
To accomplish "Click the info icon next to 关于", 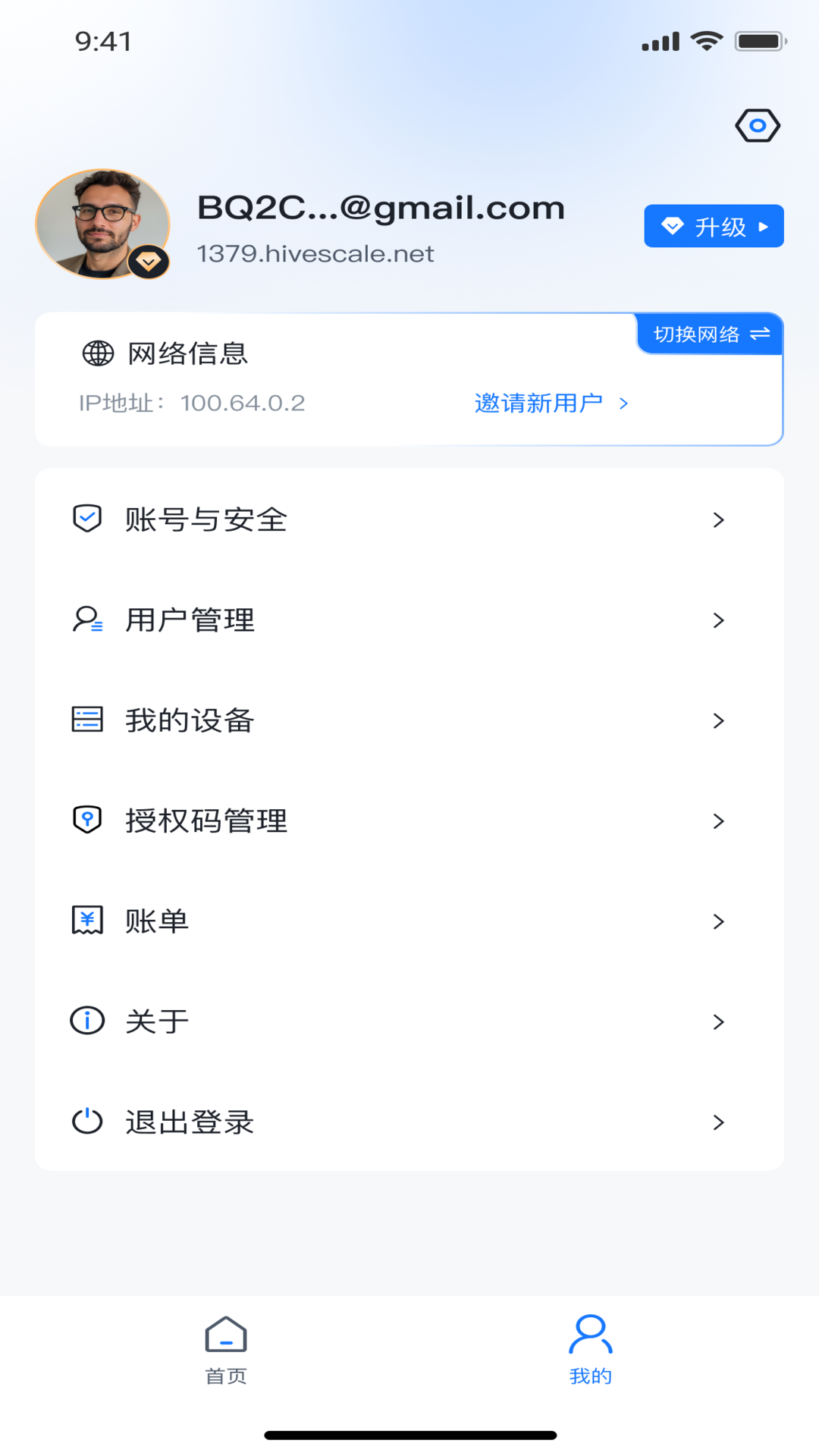I will (x=86, y=1020).
